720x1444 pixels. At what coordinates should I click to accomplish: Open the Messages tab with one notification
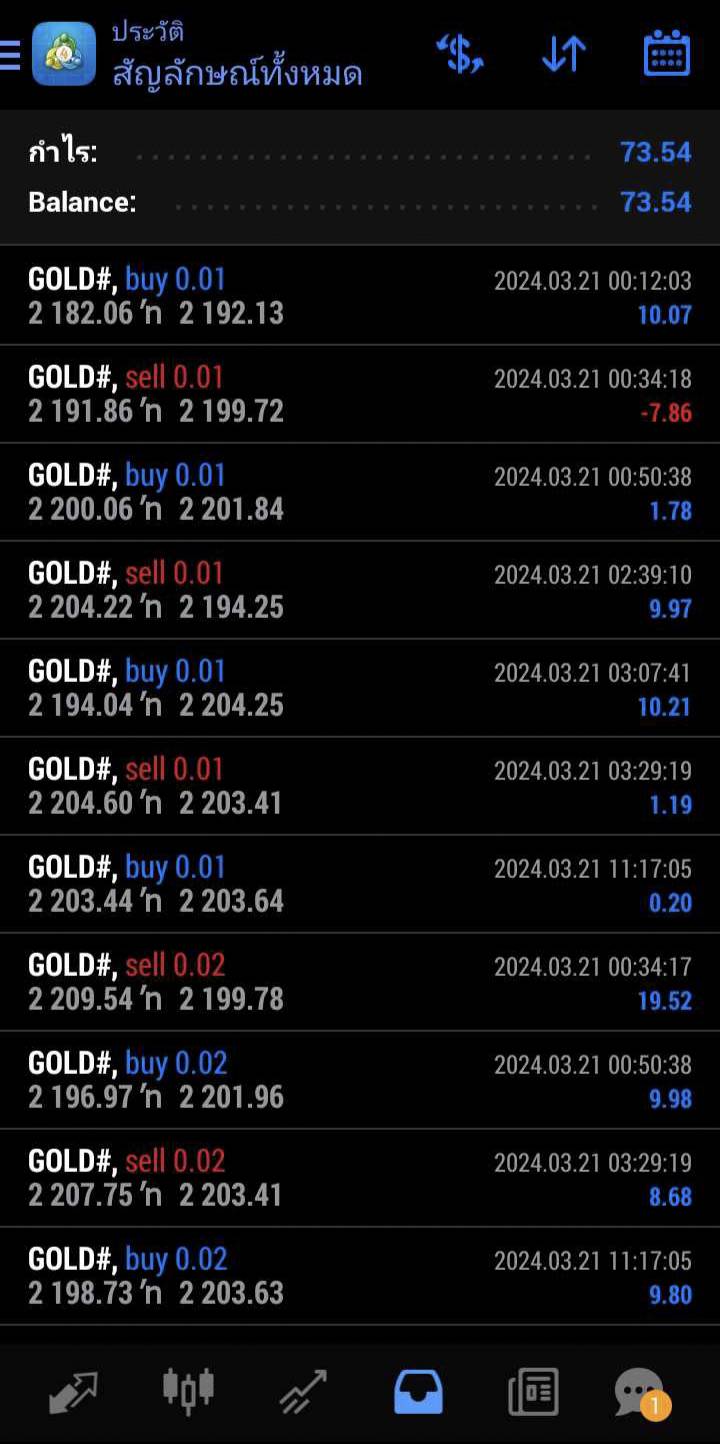point(640,1393)
